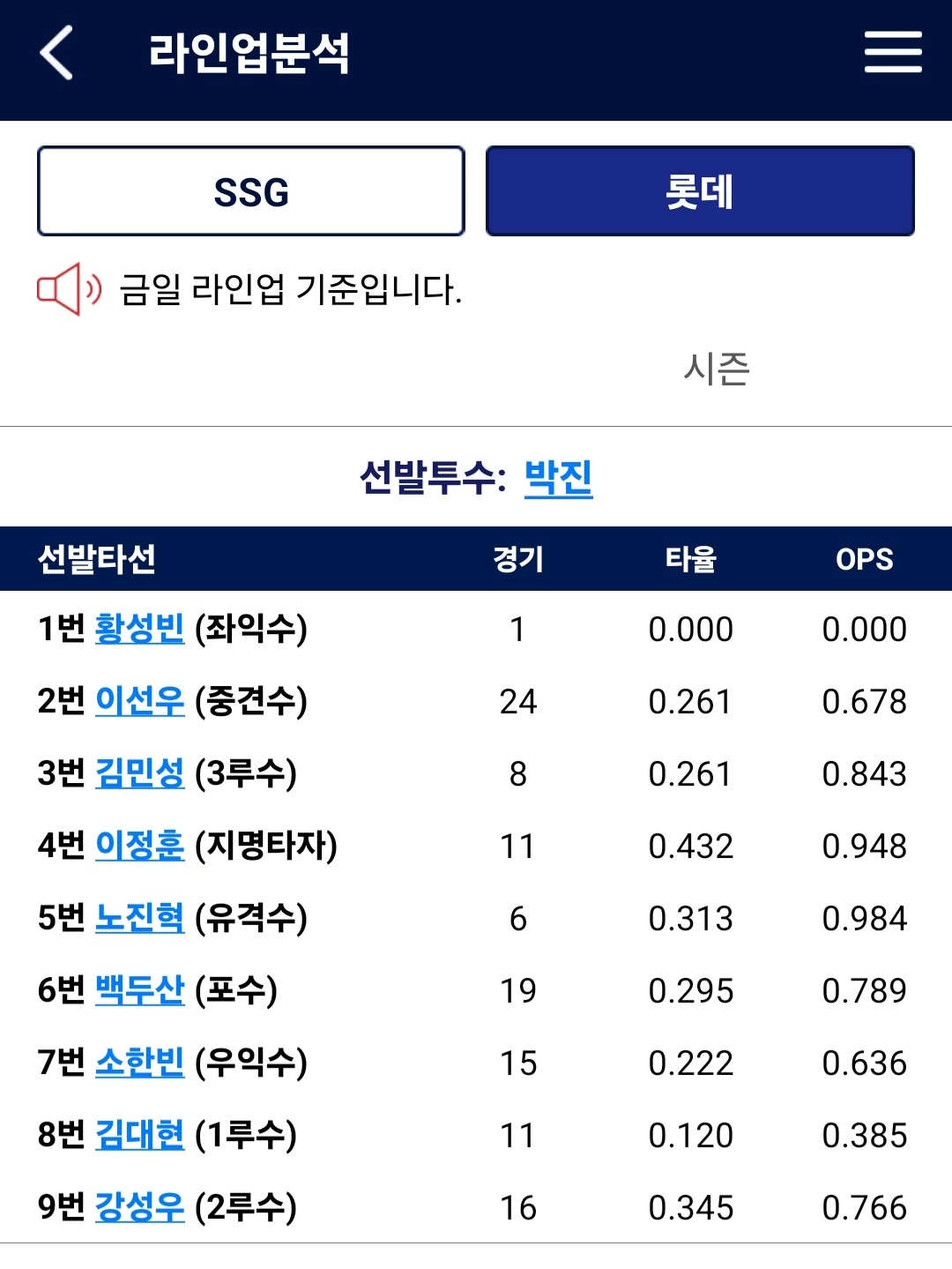Open the hamburger menu

pyautogui.click(x=892, y=53)
